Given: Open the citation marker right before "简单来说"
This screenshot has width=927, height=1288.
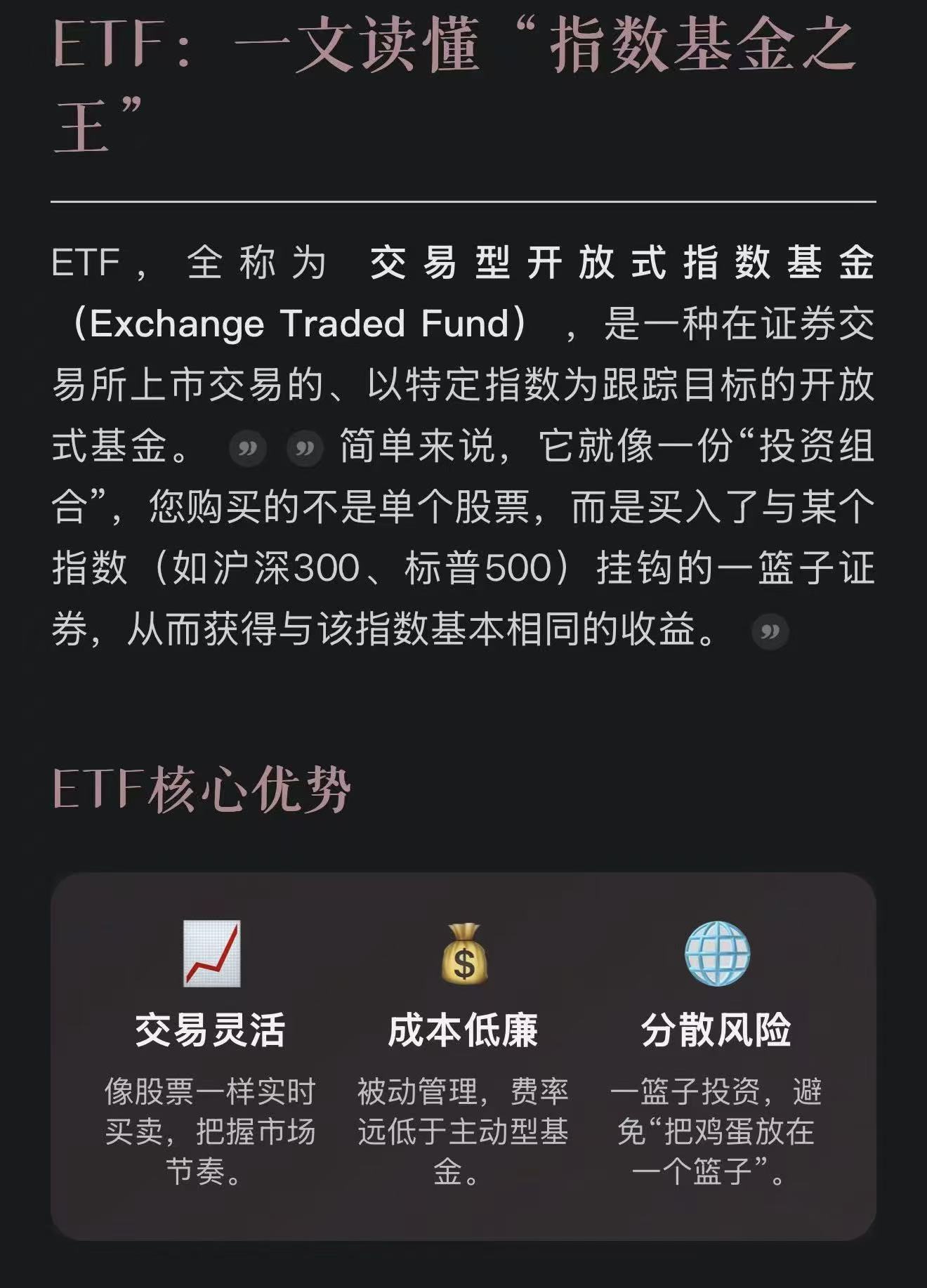Looking at the screenshot, I should click(305, 448).
